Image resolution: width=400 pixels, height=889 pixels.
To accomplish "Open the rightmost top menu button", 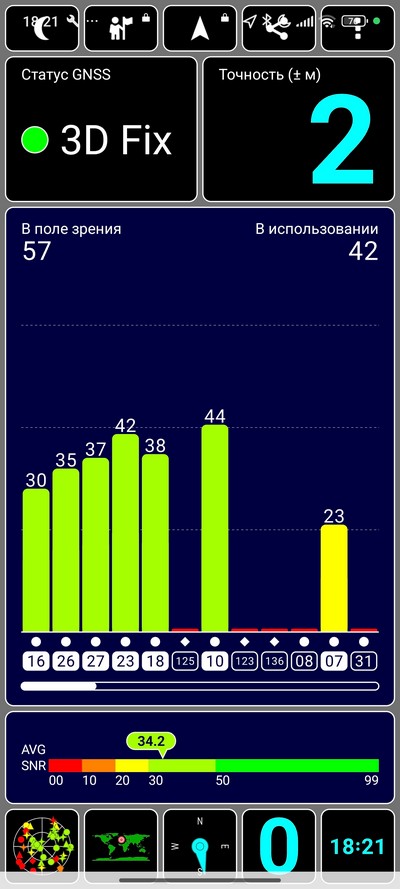I will coord(358,29).
